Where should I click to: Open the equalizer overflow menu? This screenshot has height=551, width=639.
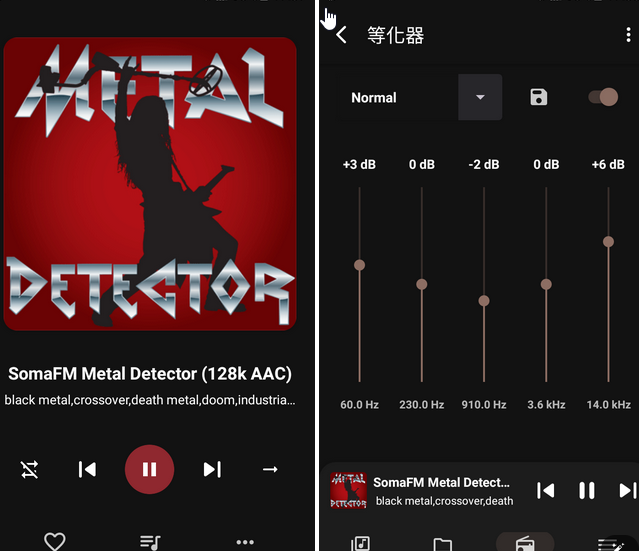coord(627,35)
